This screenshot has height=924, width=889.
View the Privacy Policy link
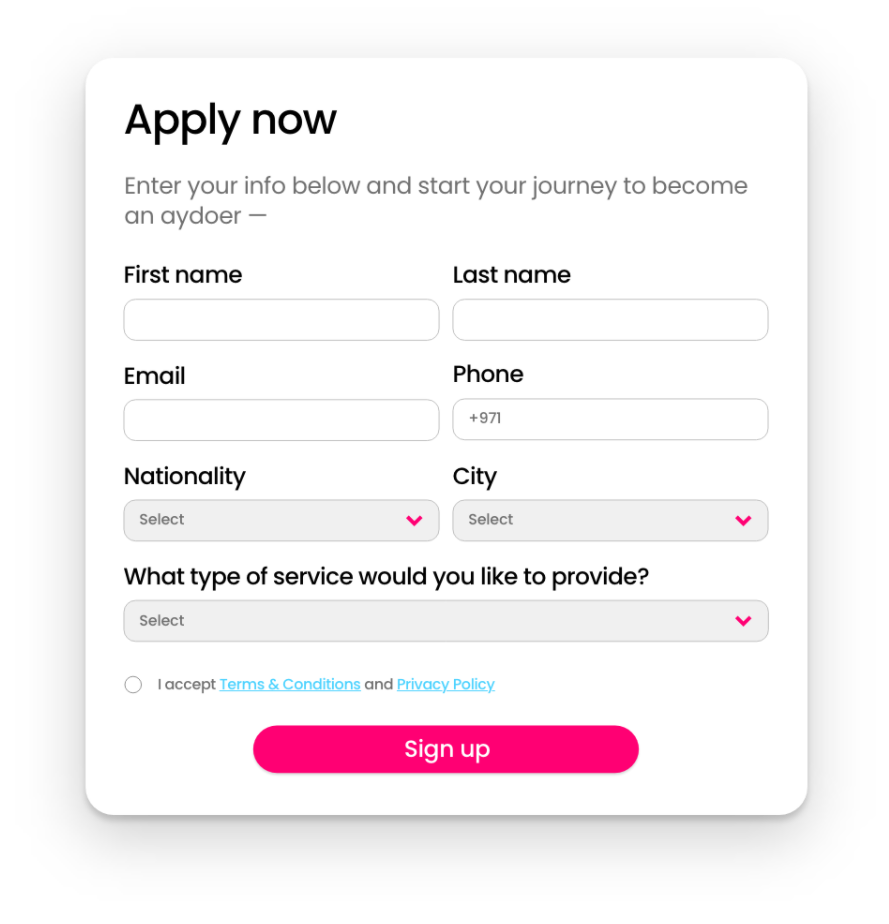pyautogui.click(x=446, y=685)
